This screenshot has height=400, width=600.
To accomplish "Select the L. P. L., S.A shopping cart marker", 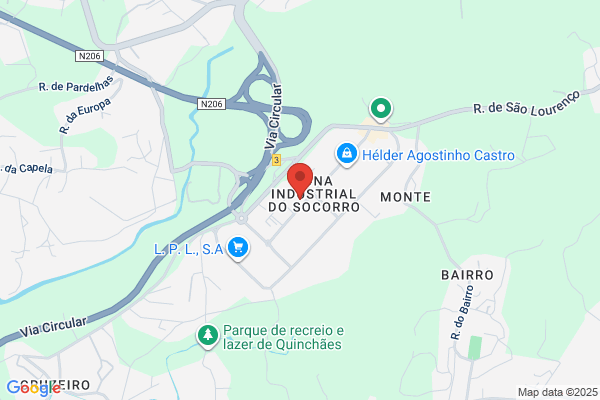I will pos(238,248).
